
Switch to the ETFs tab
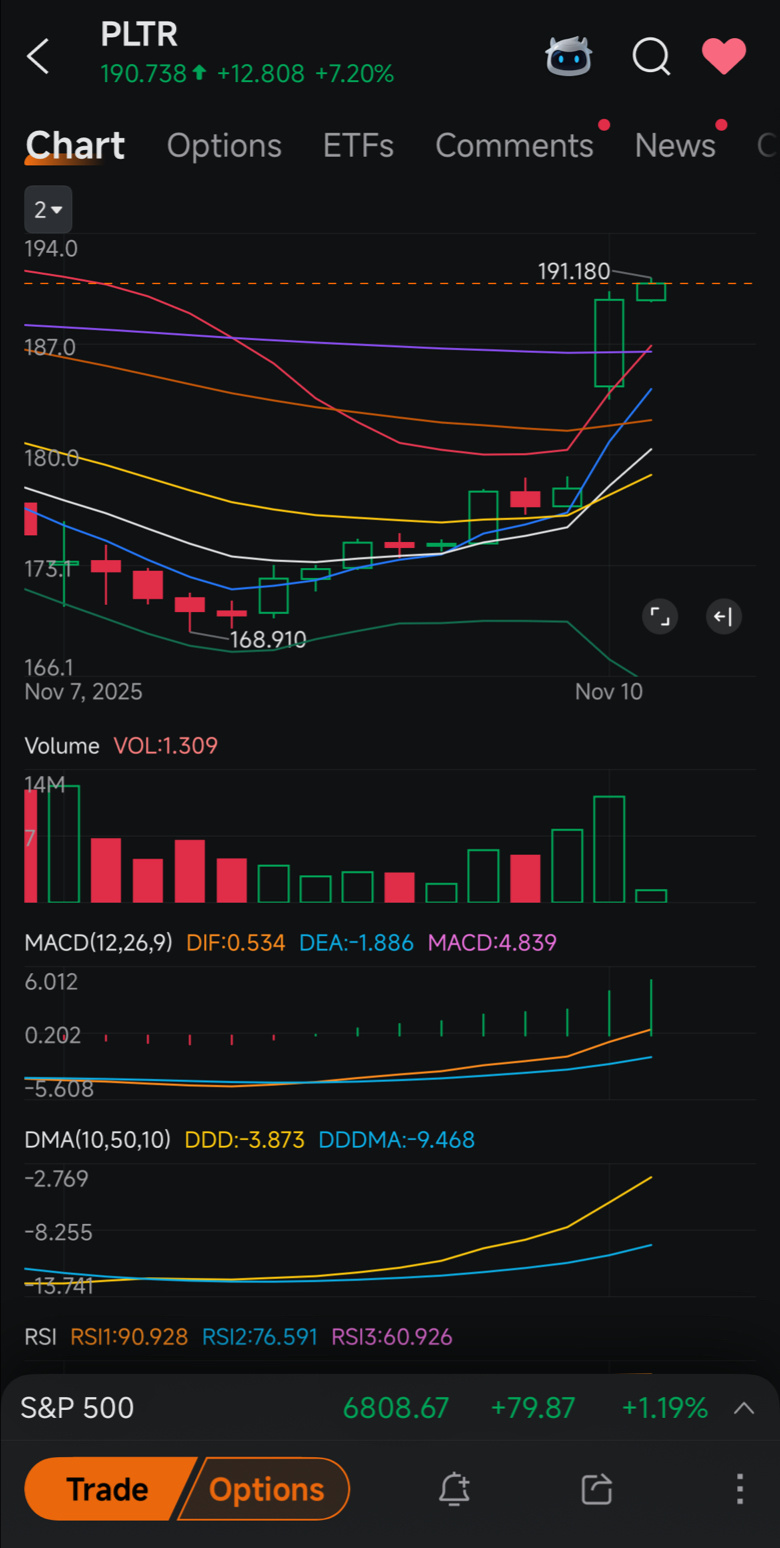point(358,146)
